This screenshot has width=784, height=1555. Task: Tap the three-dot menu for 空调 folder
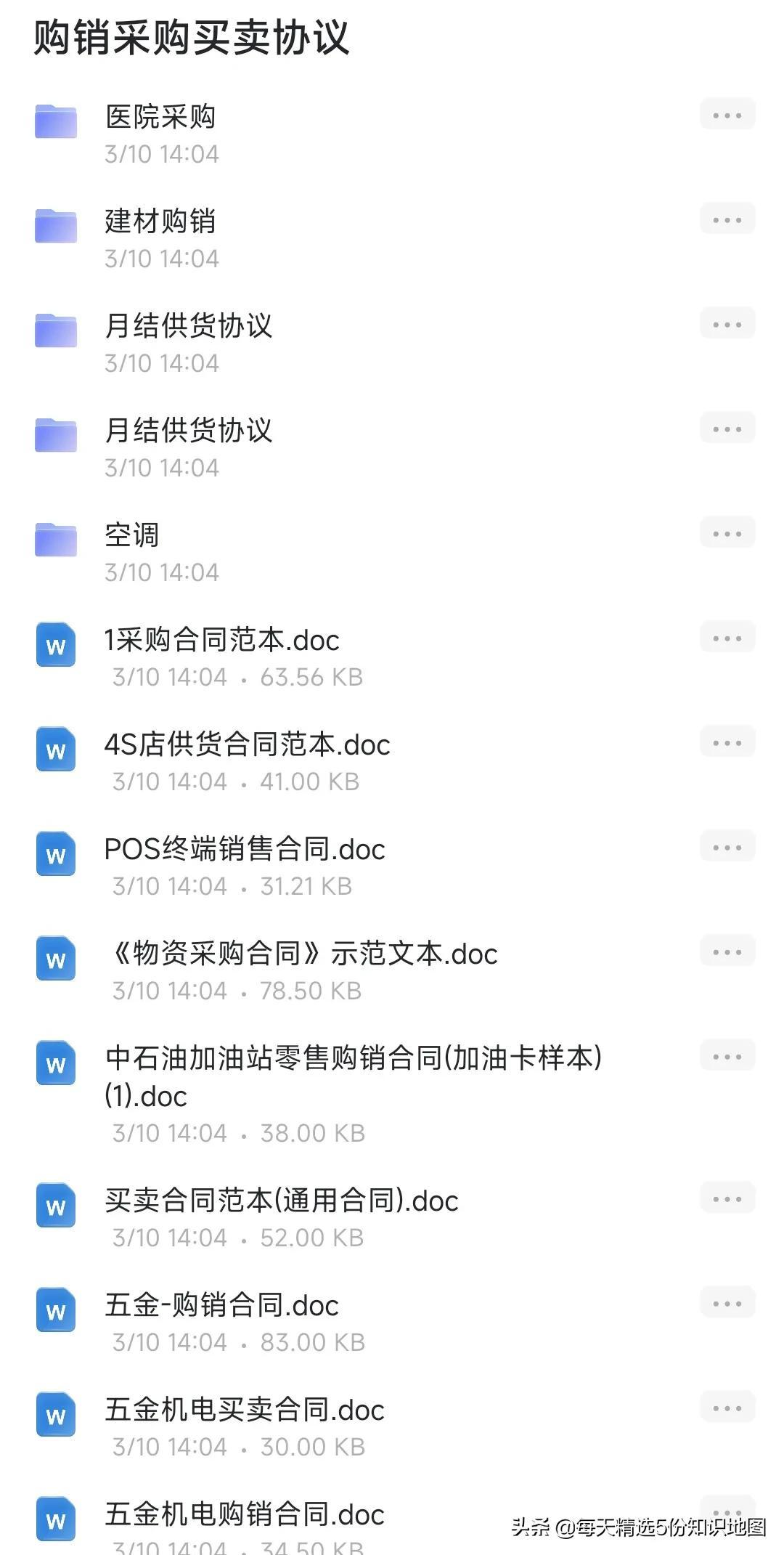coord(727,534)
